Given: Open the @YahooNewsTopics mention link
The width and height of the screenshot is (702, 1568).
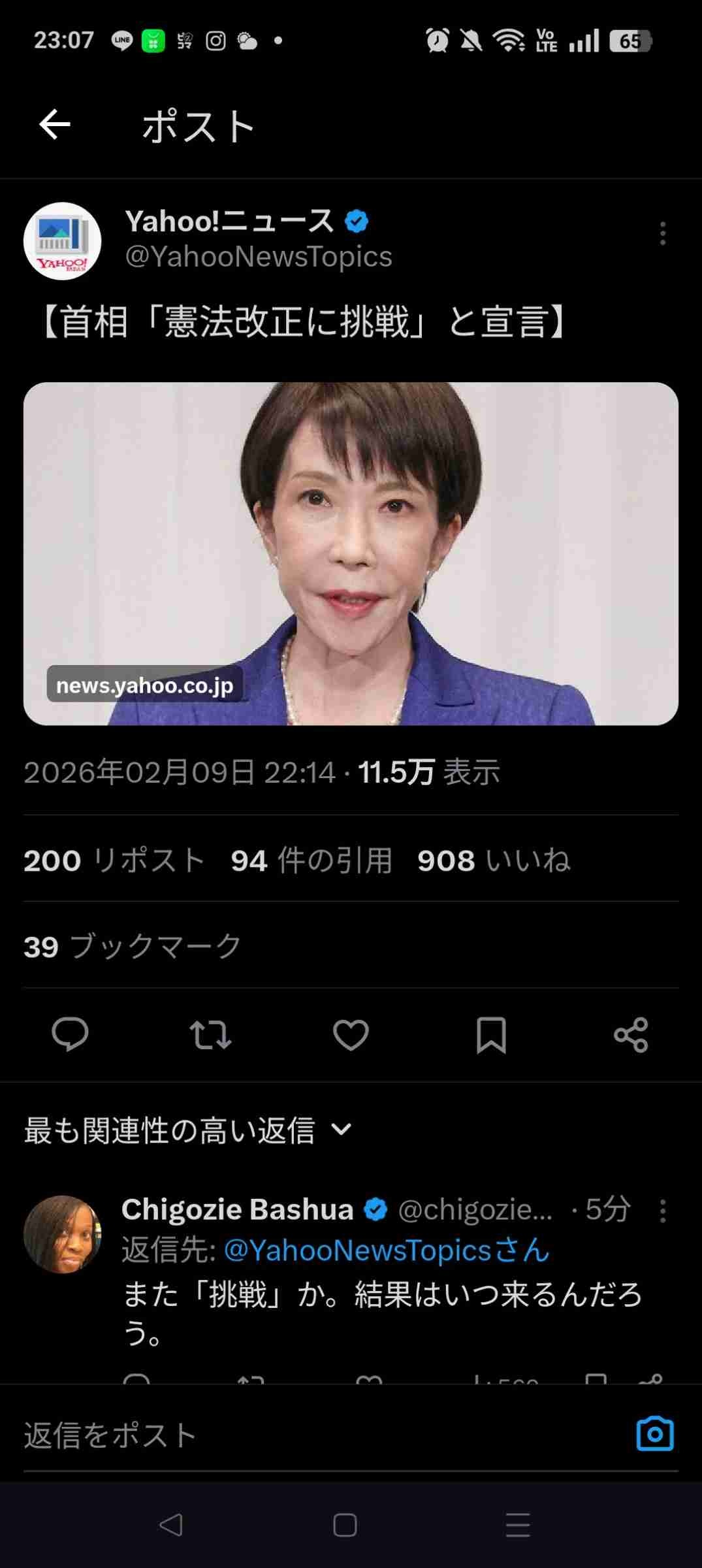Looking at the screenshot, I should [x=387, y=1250].
